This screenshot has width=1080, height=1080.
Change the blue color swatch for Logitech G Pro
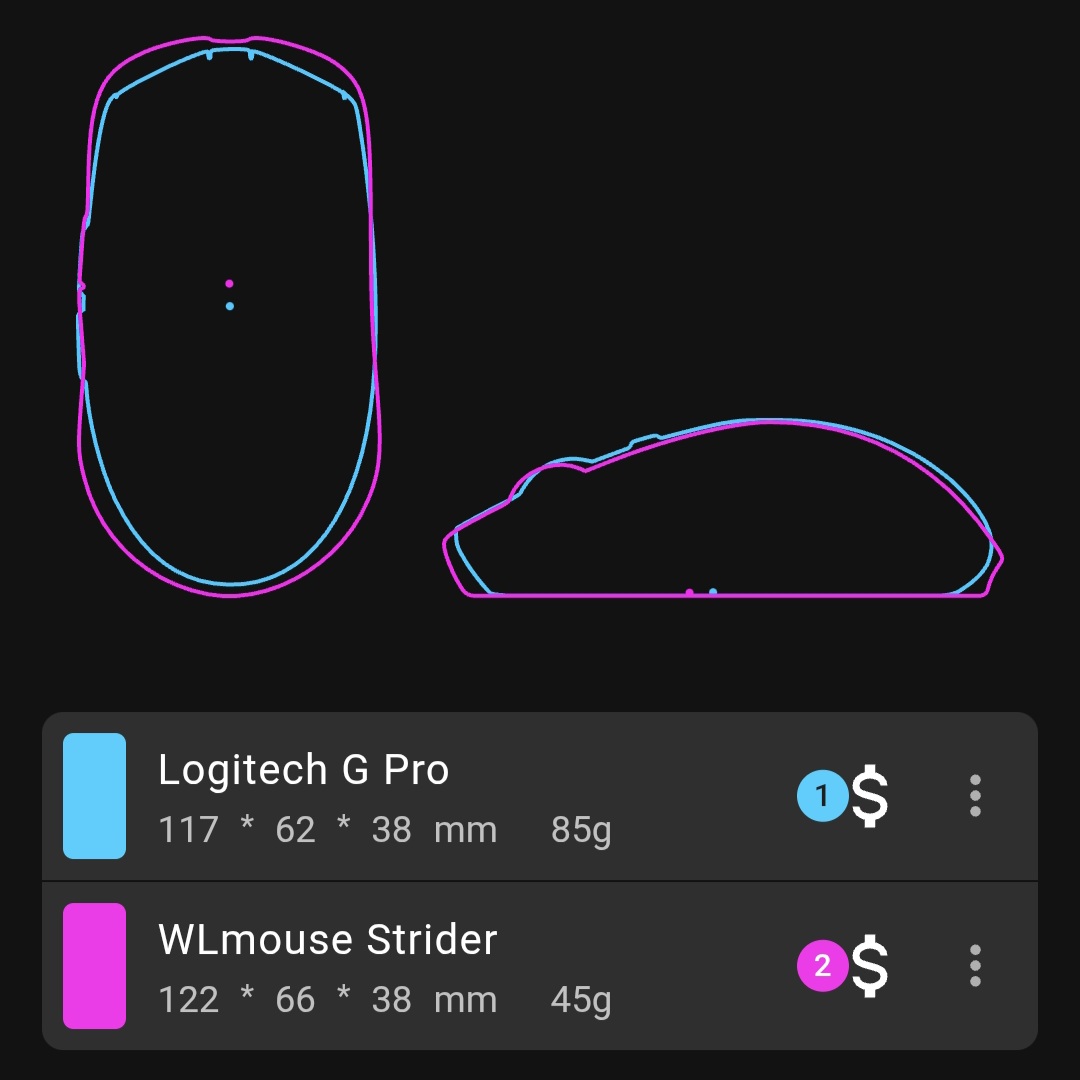[94, 796]
